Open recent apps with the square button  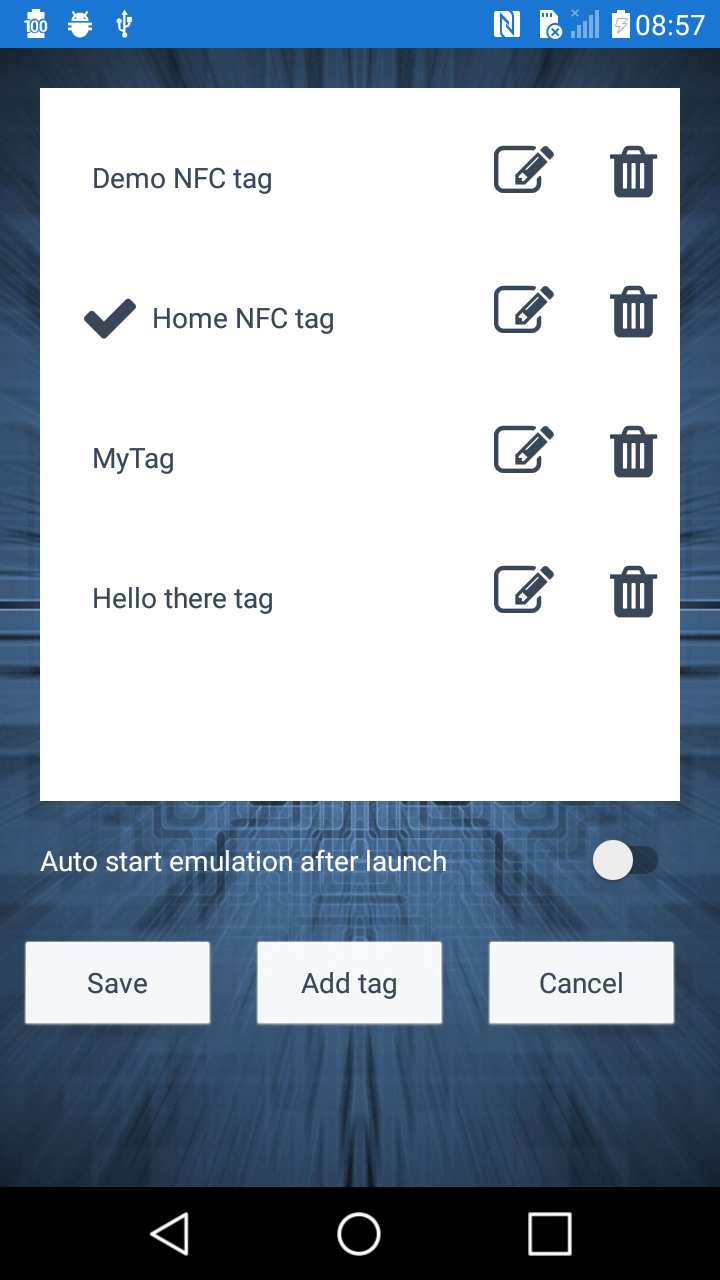549,1233
